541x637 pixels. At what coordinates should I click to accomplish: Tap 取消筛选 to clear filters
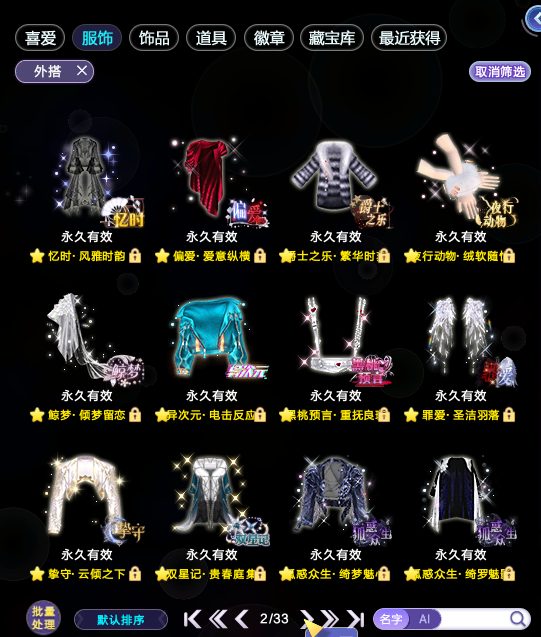click(x=500, y=72)
